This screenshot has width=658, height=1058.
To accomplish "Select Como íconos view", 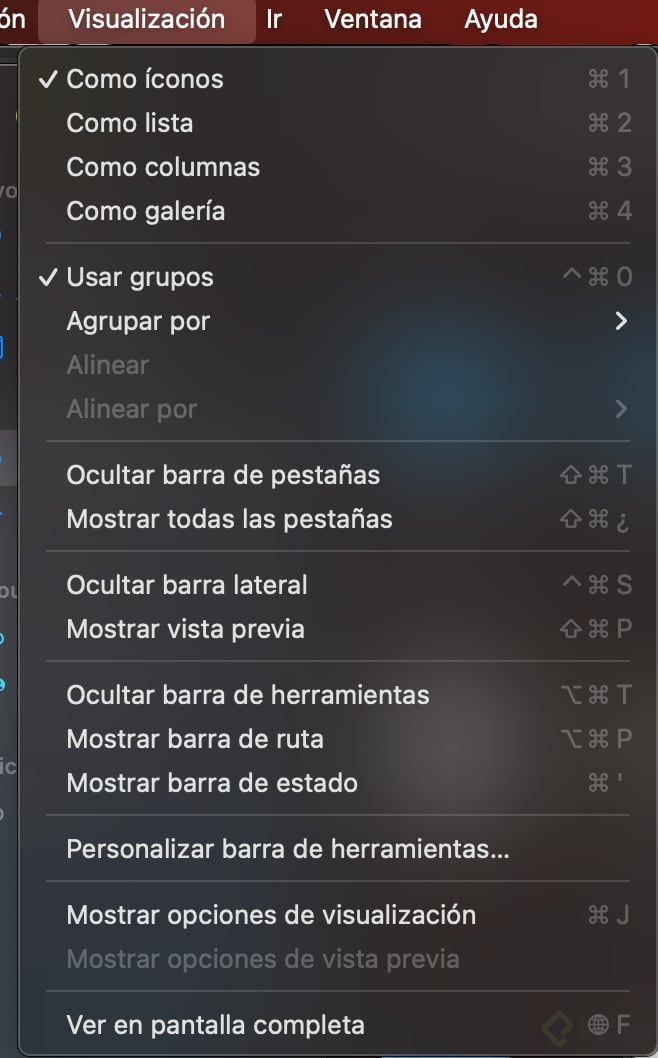I will [145, 79].
